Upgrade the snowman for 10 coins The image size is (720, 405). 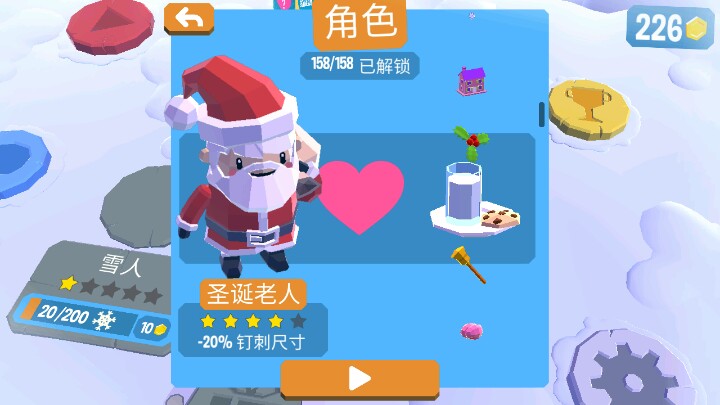click(151, 327)
